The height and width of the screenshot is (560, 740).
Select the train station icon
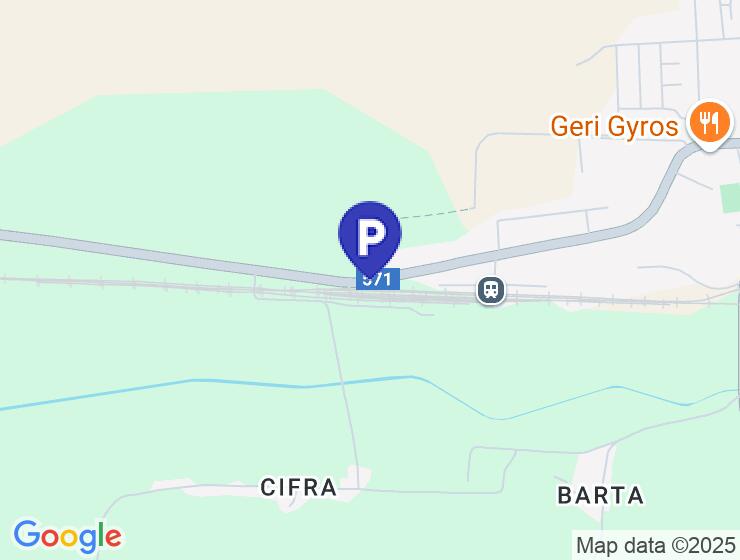[x=490, y=291]
